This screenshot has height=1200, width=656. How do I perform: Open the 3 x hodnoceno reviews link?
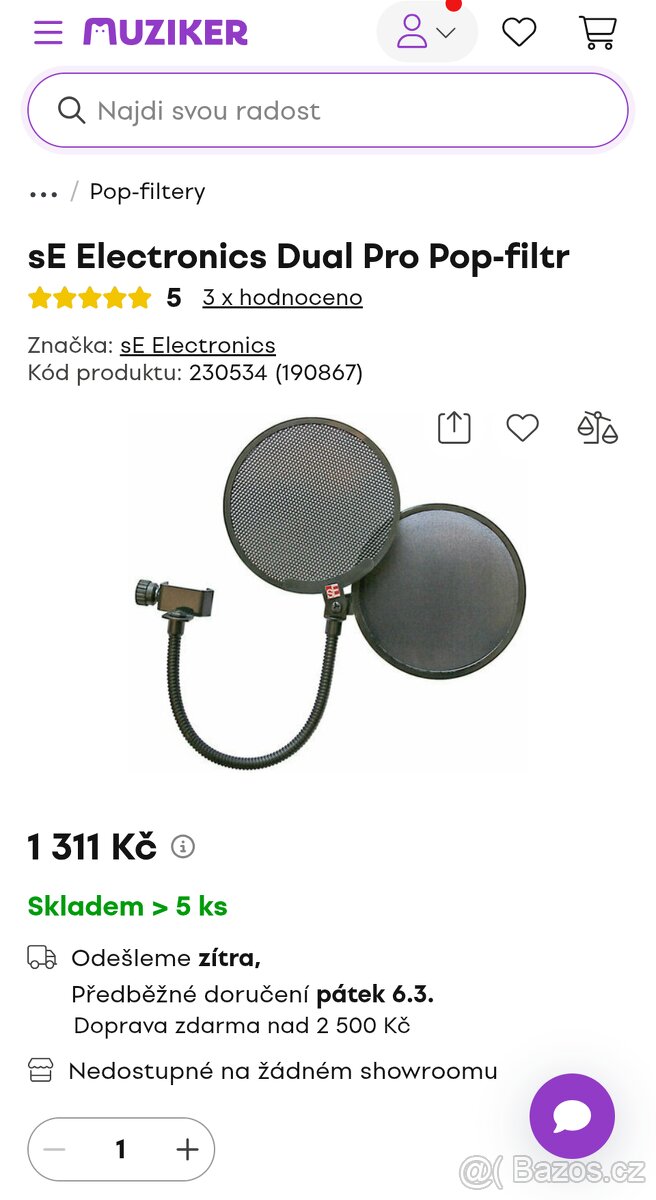(282, 298)
